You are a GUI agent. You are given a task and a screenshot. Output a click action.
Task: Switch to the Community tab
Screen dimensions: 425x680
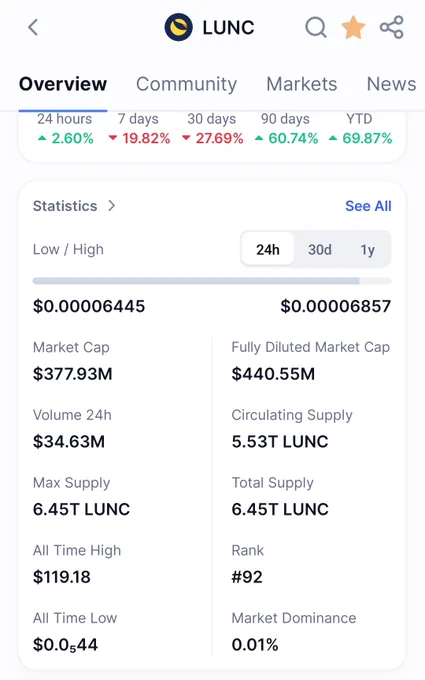186,84
